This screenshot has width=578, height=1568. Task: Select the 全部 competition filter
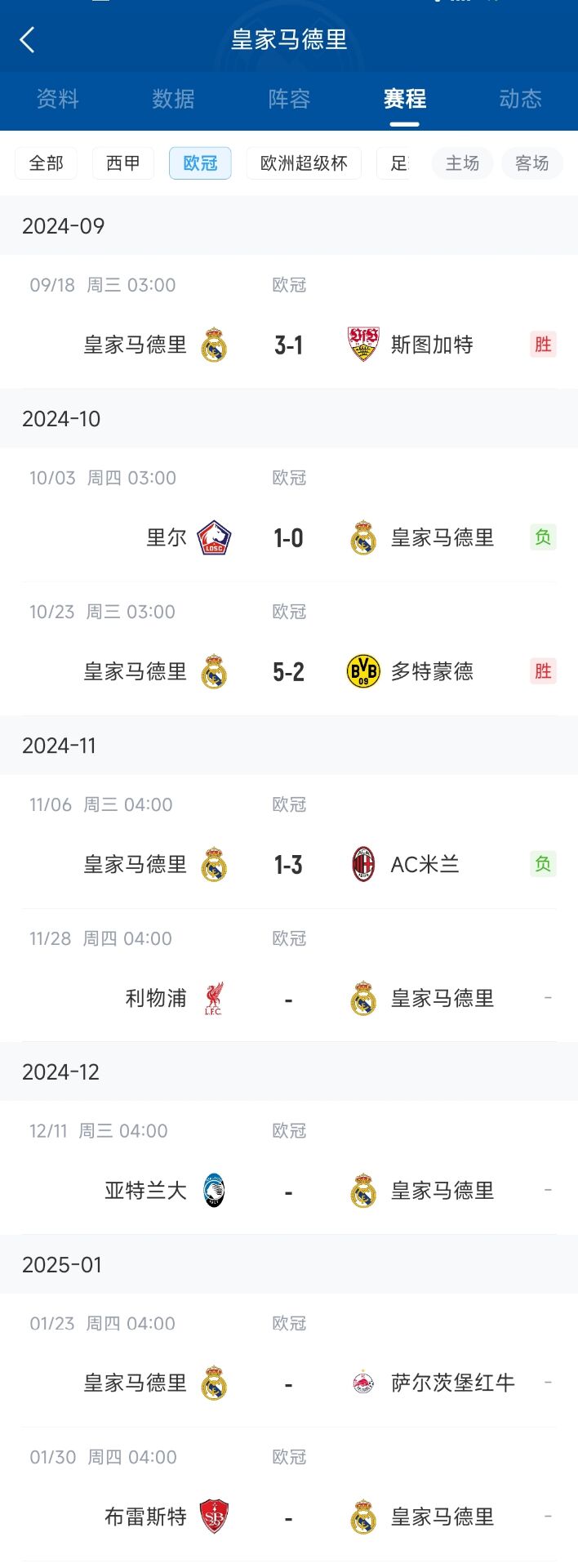point(46,163)
